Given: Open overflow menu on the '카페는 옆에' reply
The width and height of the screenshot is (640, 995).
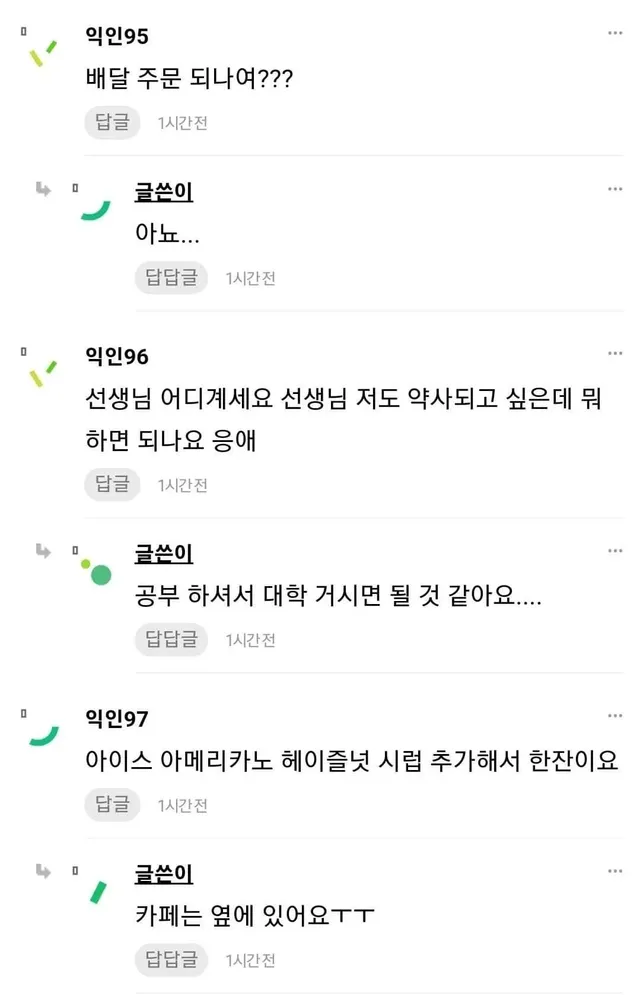Looking at the screenshot, I should tap(615, 870).
